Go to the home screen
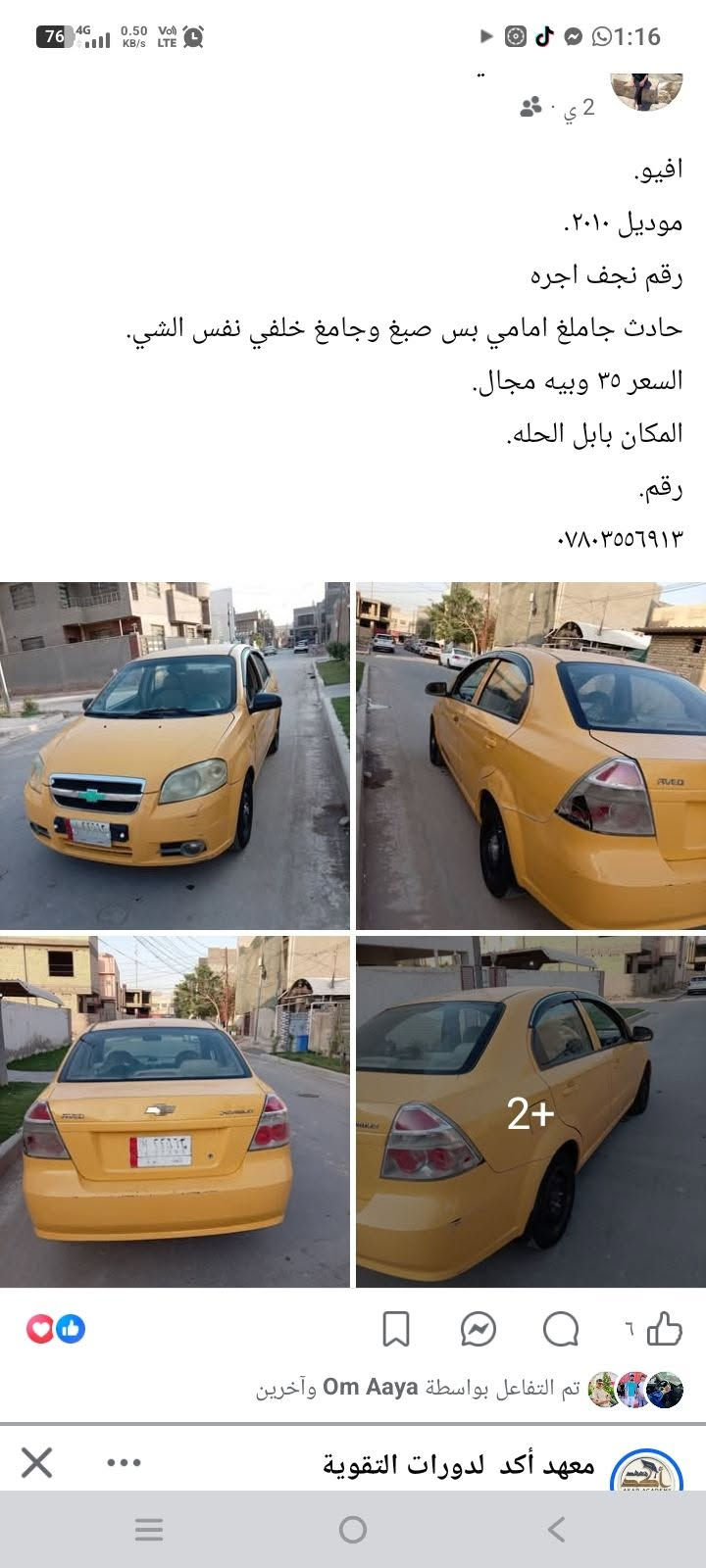Viewport: 706px width, 1568px height. point(353,1529)
